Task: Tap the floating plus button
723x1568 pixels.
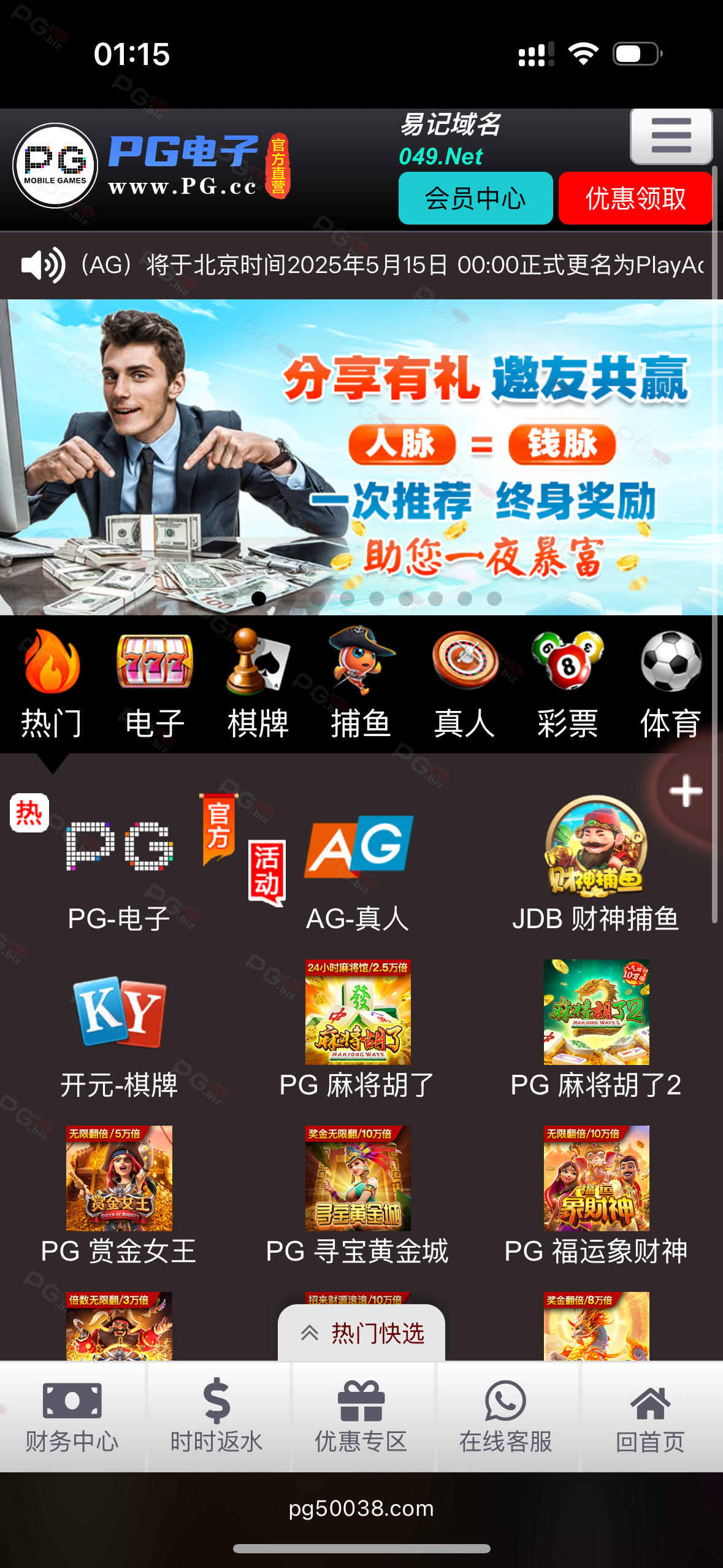Action: [686, 791]
